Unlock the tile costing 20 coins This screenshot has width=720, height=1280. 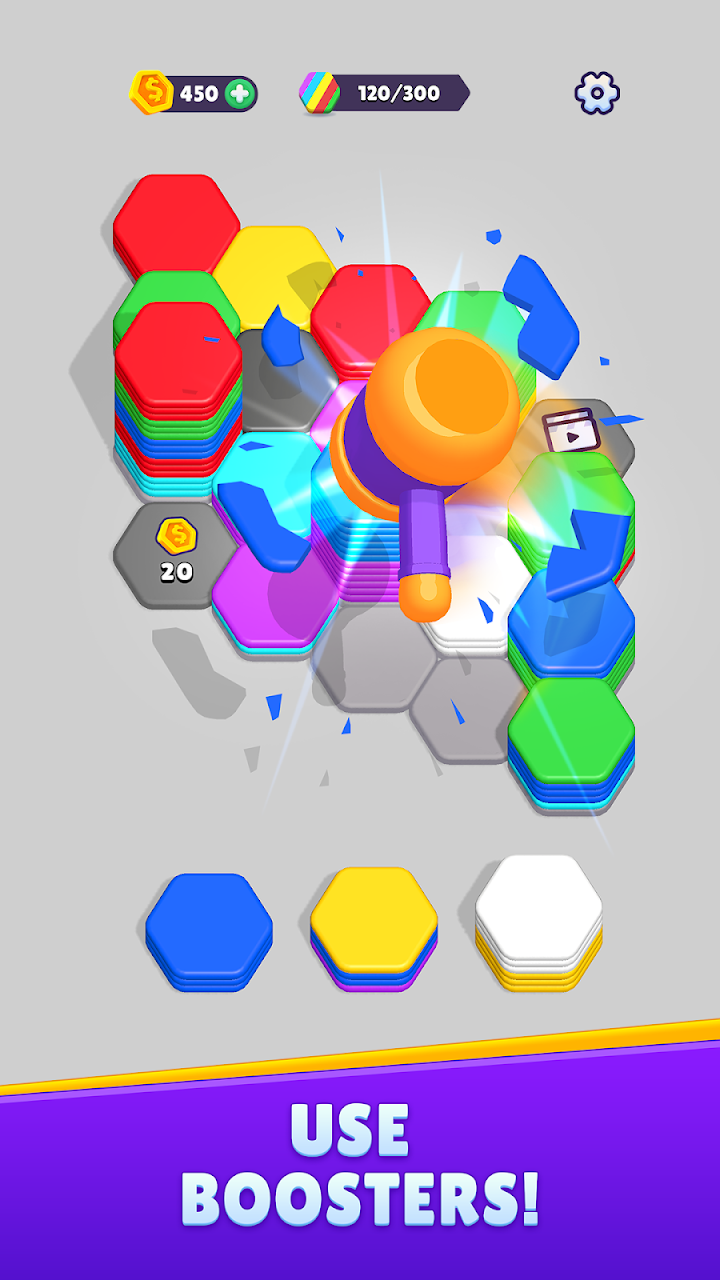[x=176, y=552]
